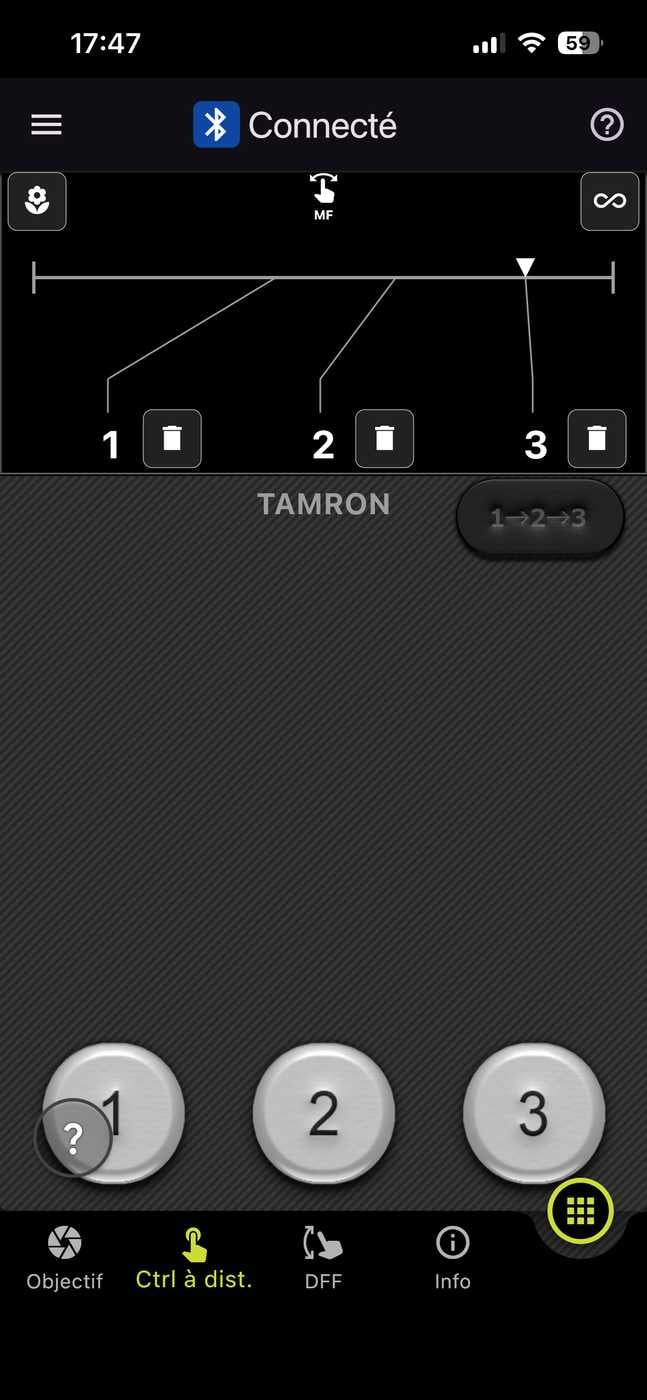Tap the large round 2 button

pos(323,1113)
